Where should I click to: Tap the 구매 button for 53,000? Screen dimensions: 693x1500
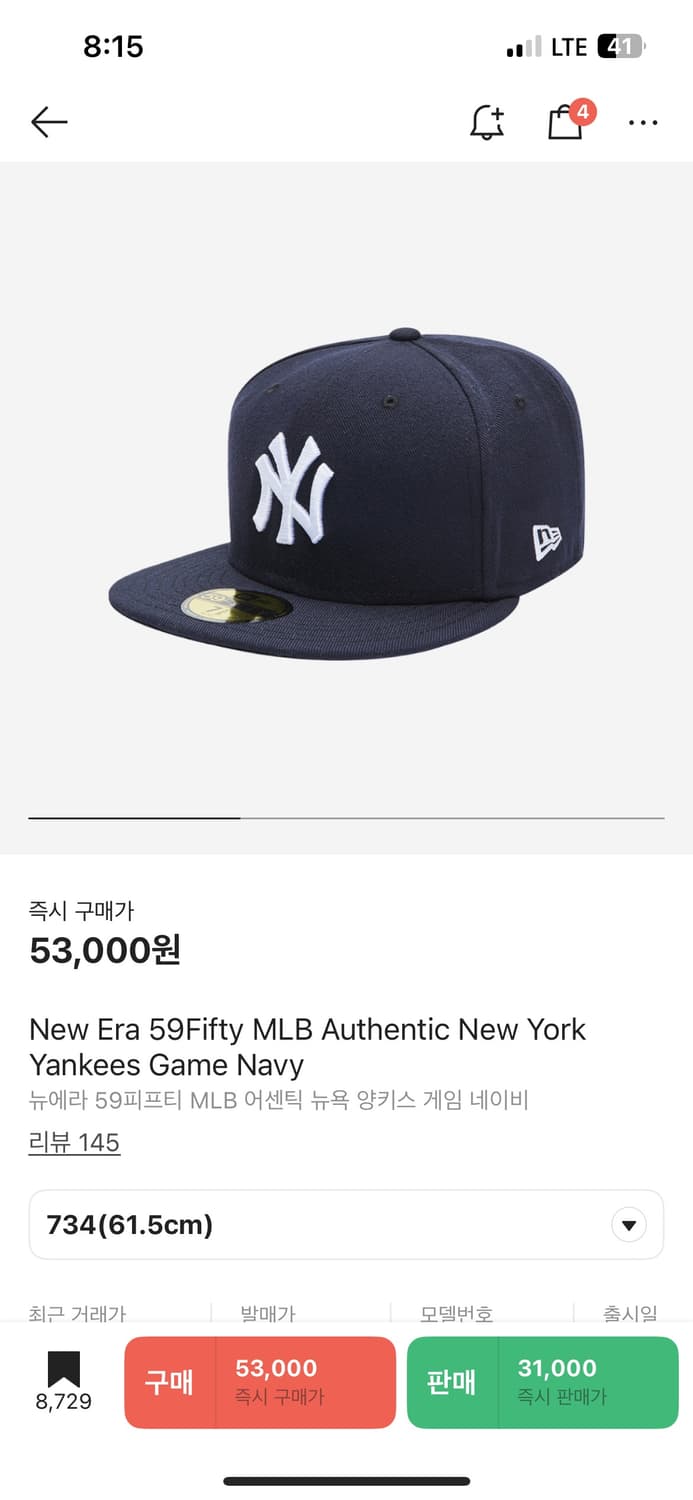pyautogui.click(x=260, y=1382)
